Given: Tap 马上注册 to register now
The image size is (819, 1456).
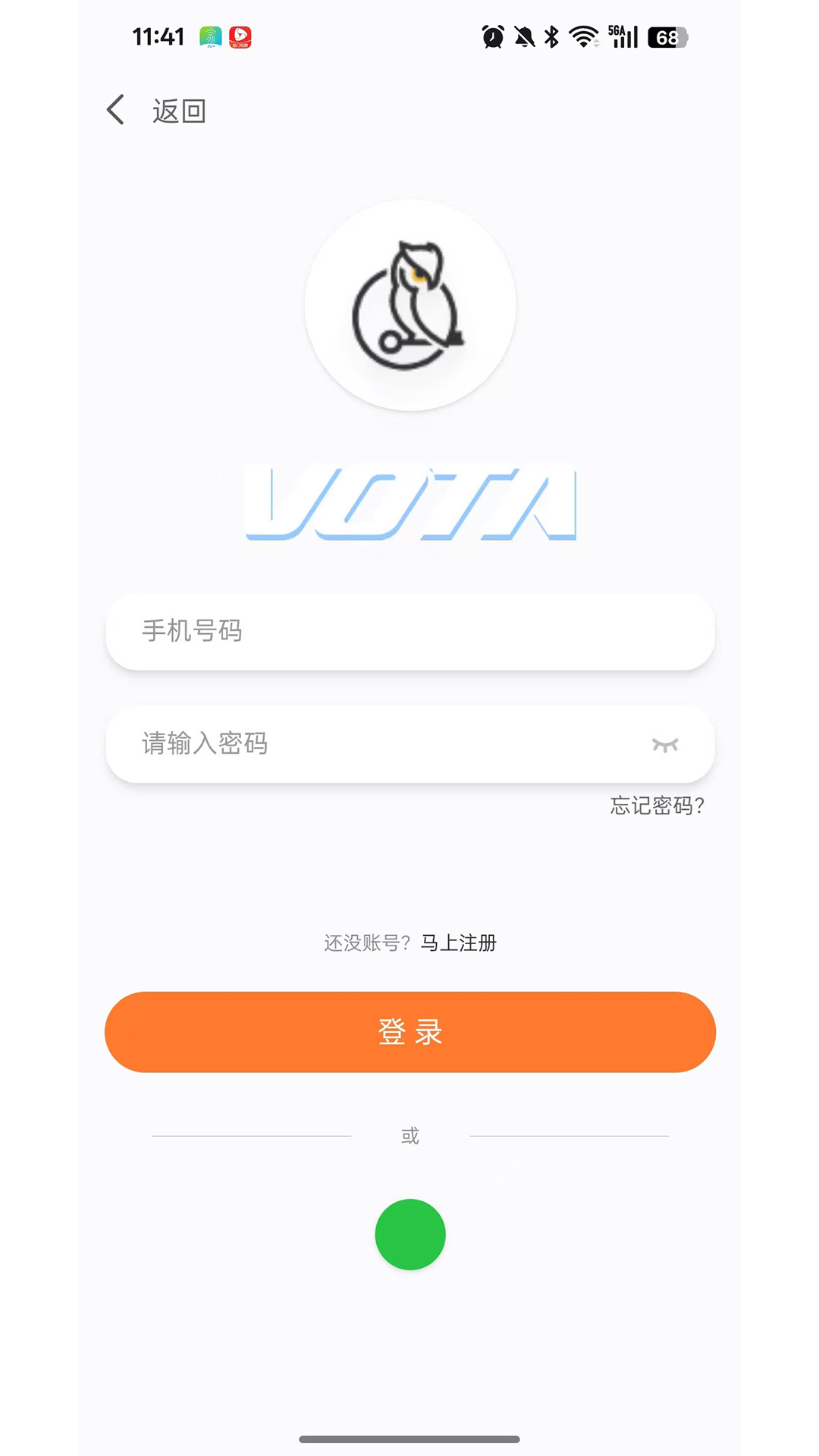Looking at the screenshot, I should click(x=457, y=943).
